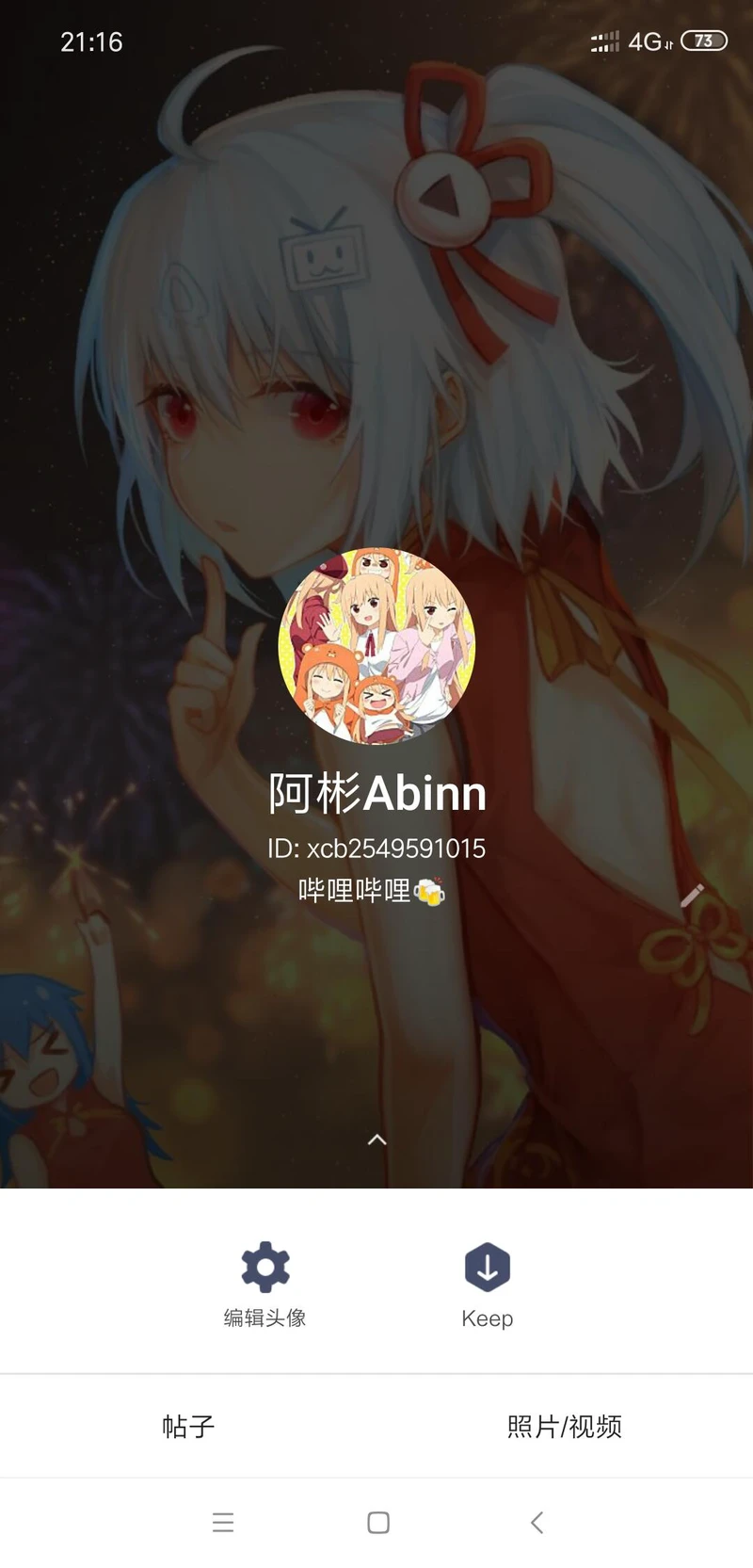Screen dimensions: 753x1568
Task: Switch to the 照片/视频 tab
Action: pyautogui.click(x=564, y=1426)
